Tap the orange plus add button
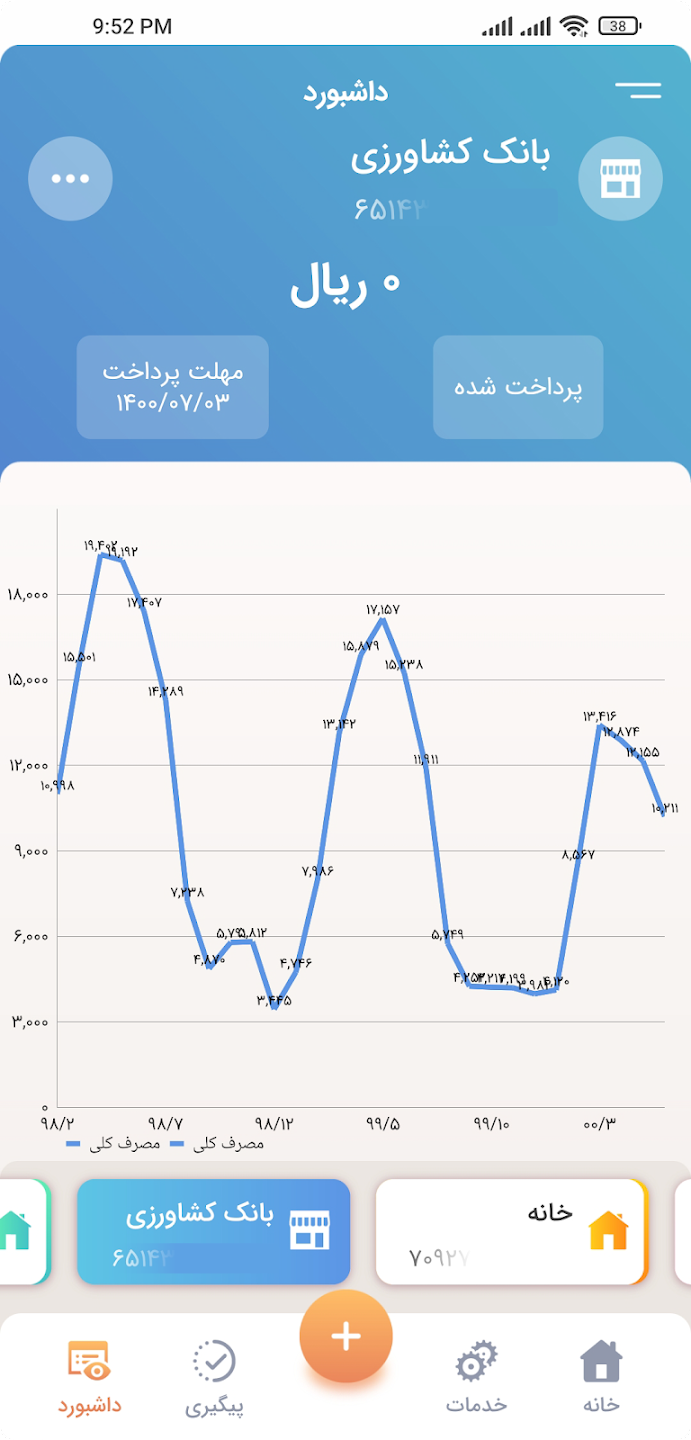The height and width of the screenshot is (1440, 691). point(346,1337)
